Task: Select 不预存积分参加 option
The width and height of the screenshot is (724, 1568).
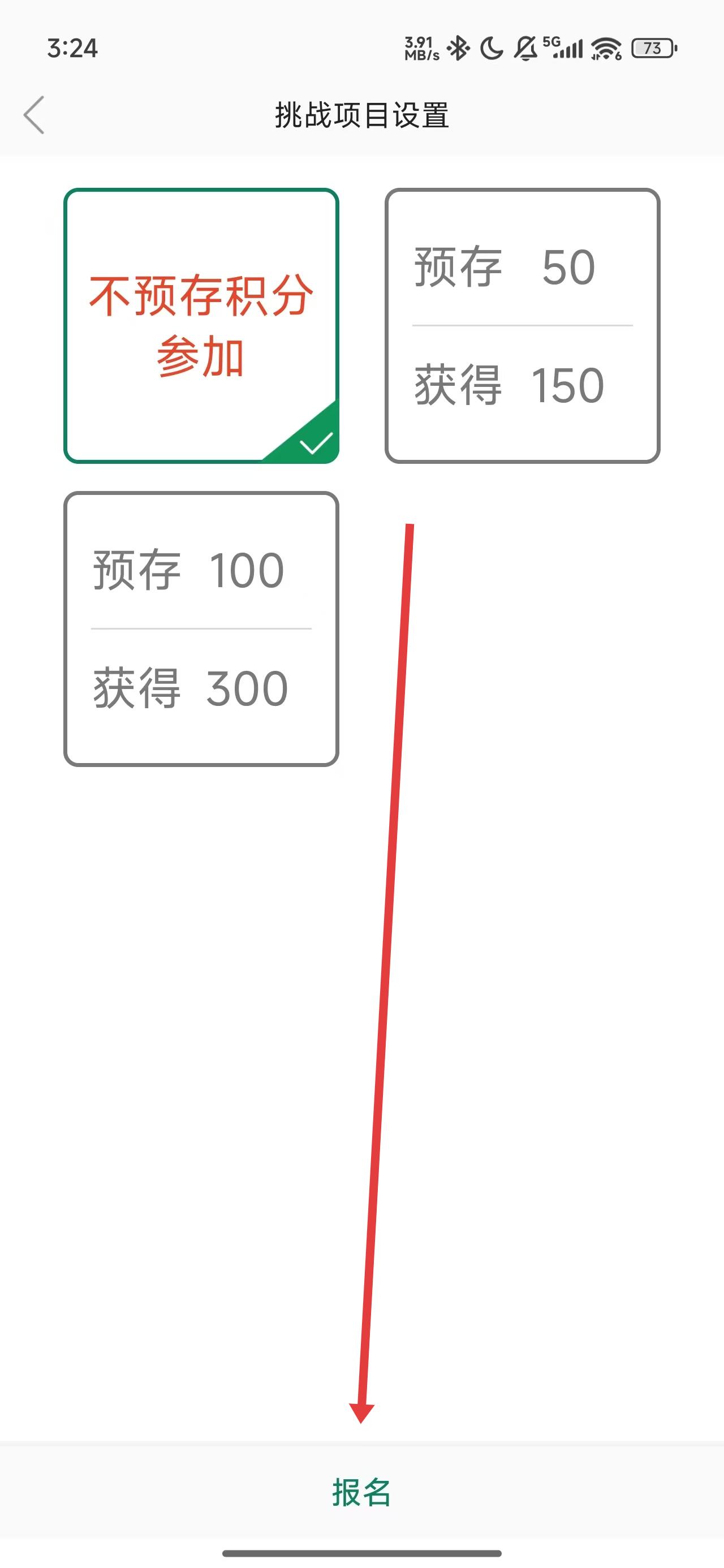Action: [201, 326]
